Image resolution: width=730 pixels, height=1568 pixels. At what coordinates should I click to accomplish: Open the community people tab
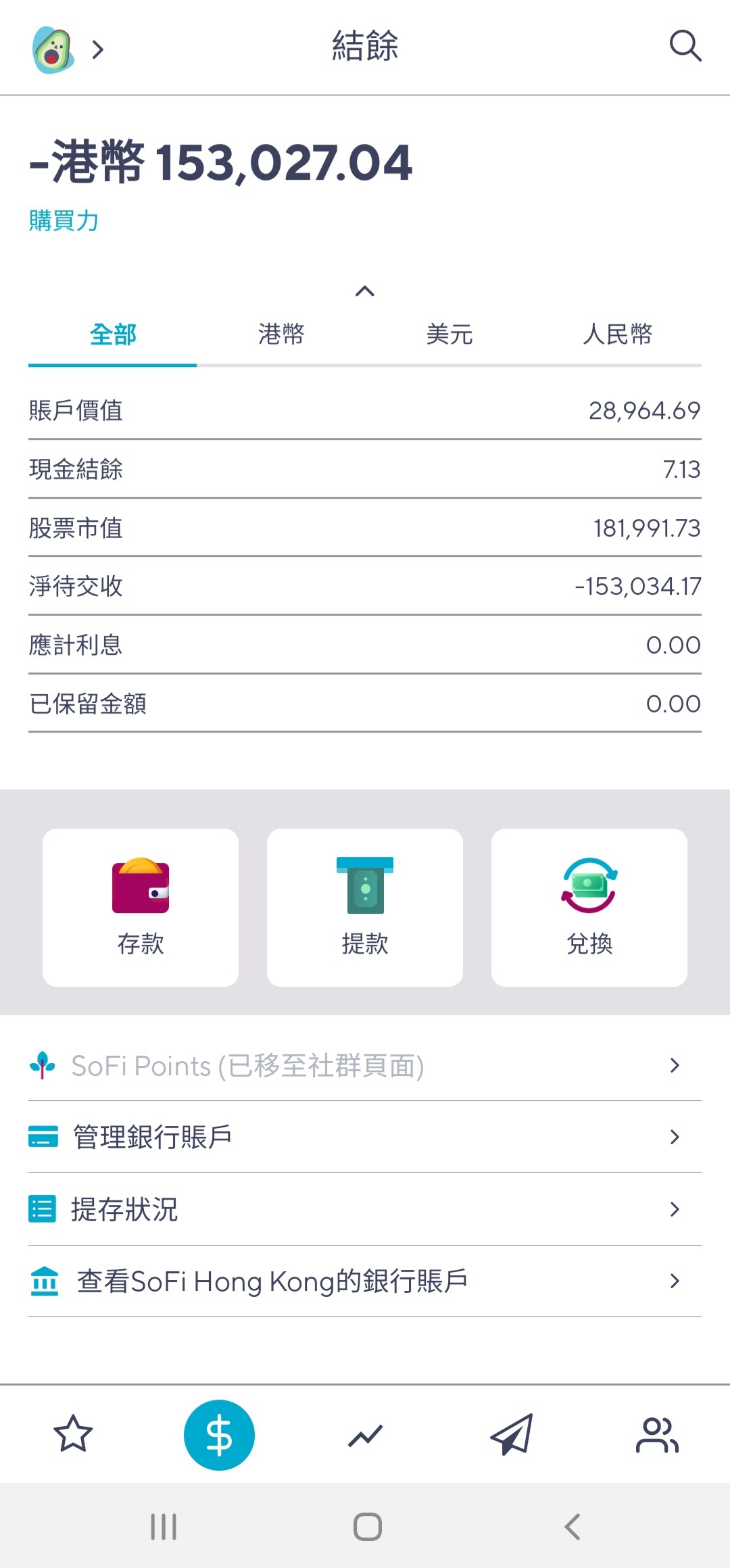(657, 1434)
